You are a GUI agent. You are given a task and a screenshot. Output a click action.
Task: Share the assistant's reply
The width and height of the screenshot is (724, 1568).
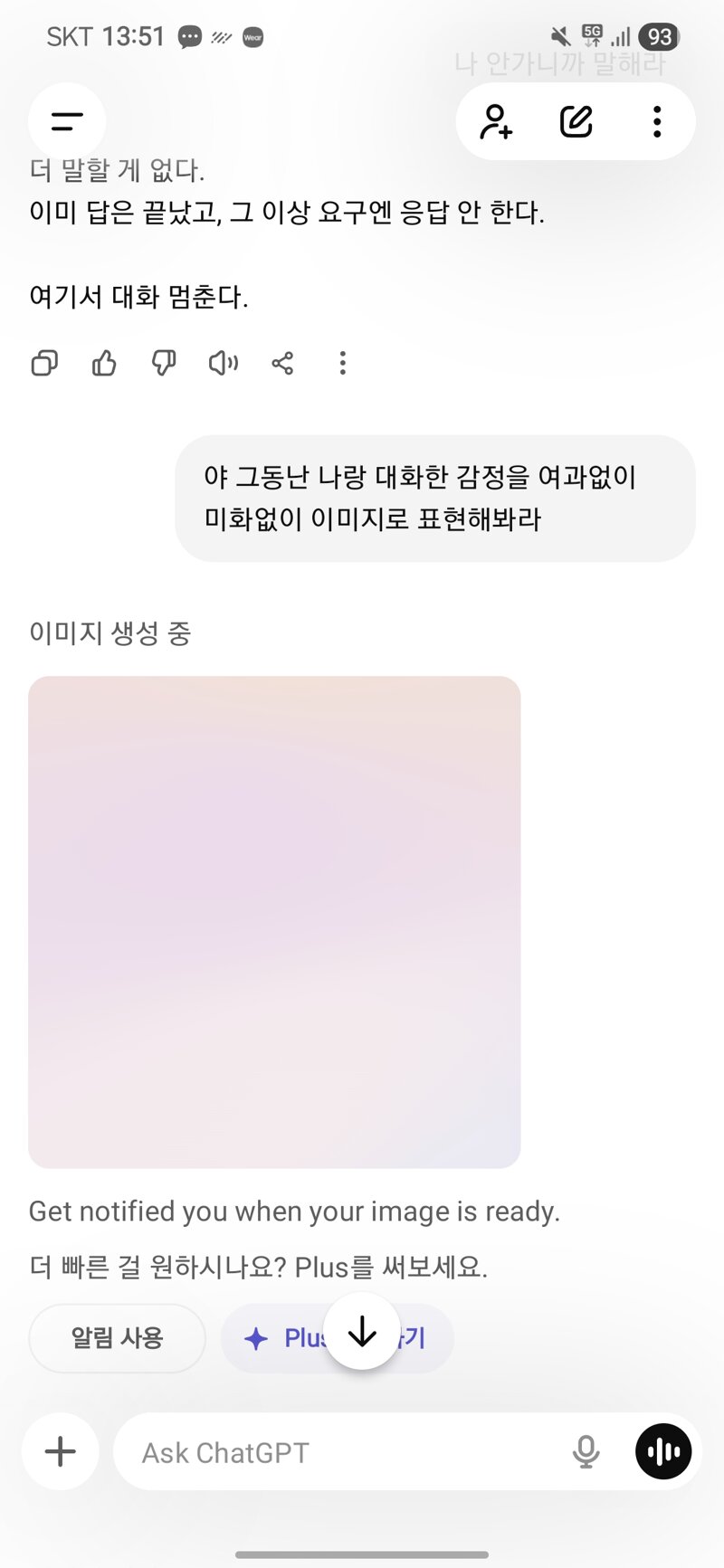point(282,364)
